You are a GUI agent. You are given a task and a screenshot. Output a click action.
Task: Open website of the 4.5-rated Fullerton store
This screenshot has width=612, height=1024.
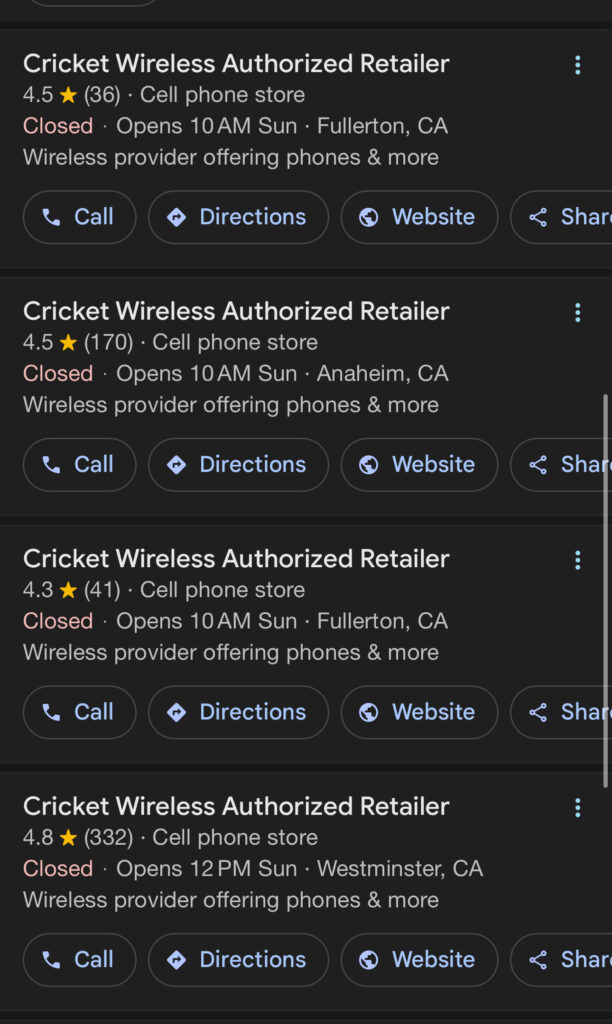point(419,217)
